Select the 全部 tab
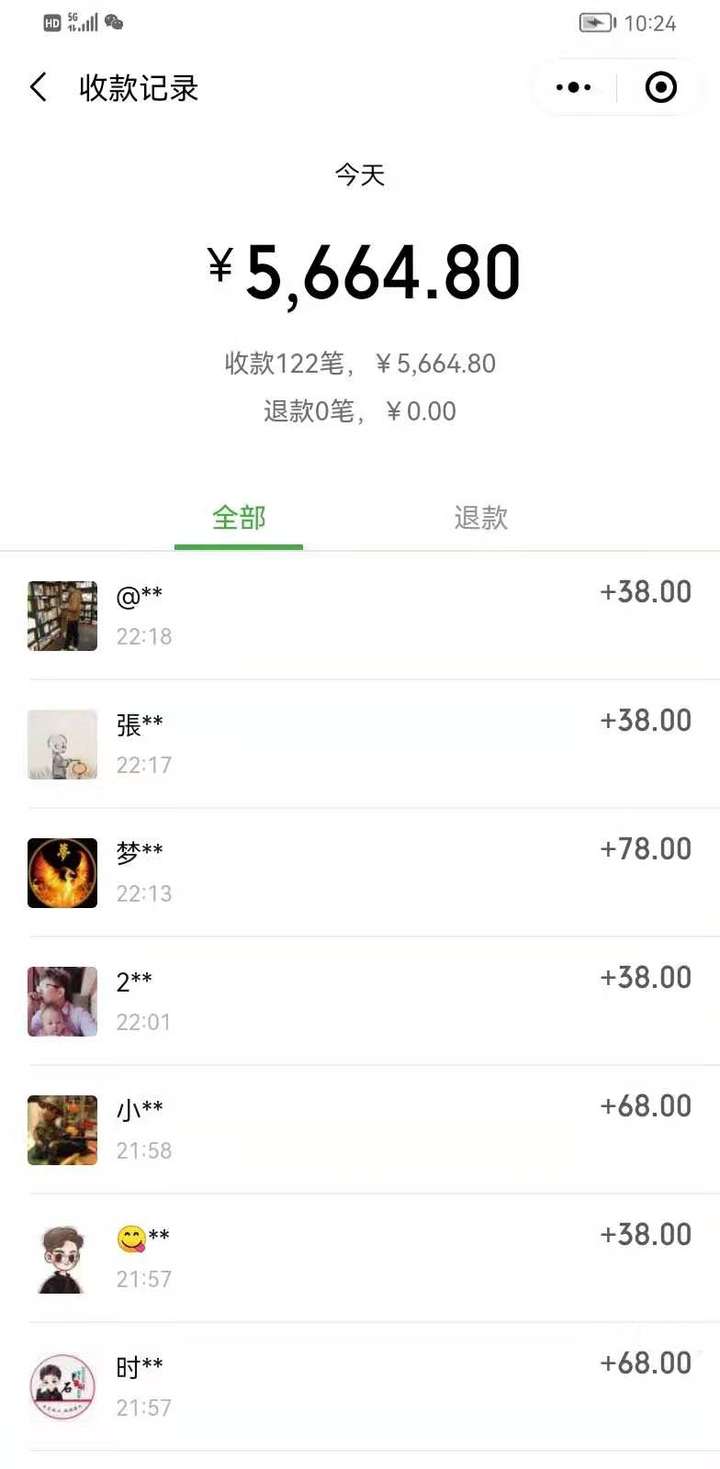Screen dimensions: 720x1469 point(239,518)
